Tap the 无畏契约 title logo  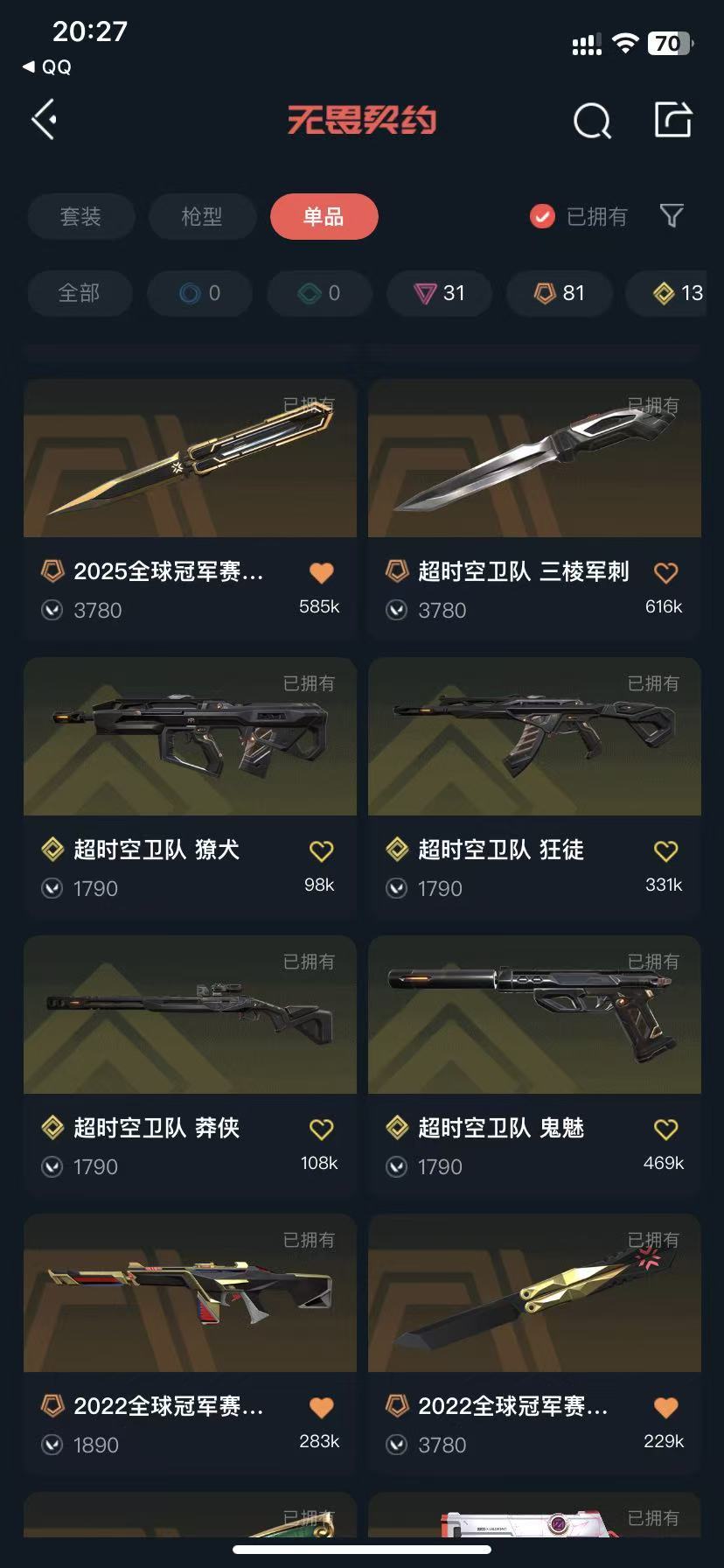(x=362, y=120)
